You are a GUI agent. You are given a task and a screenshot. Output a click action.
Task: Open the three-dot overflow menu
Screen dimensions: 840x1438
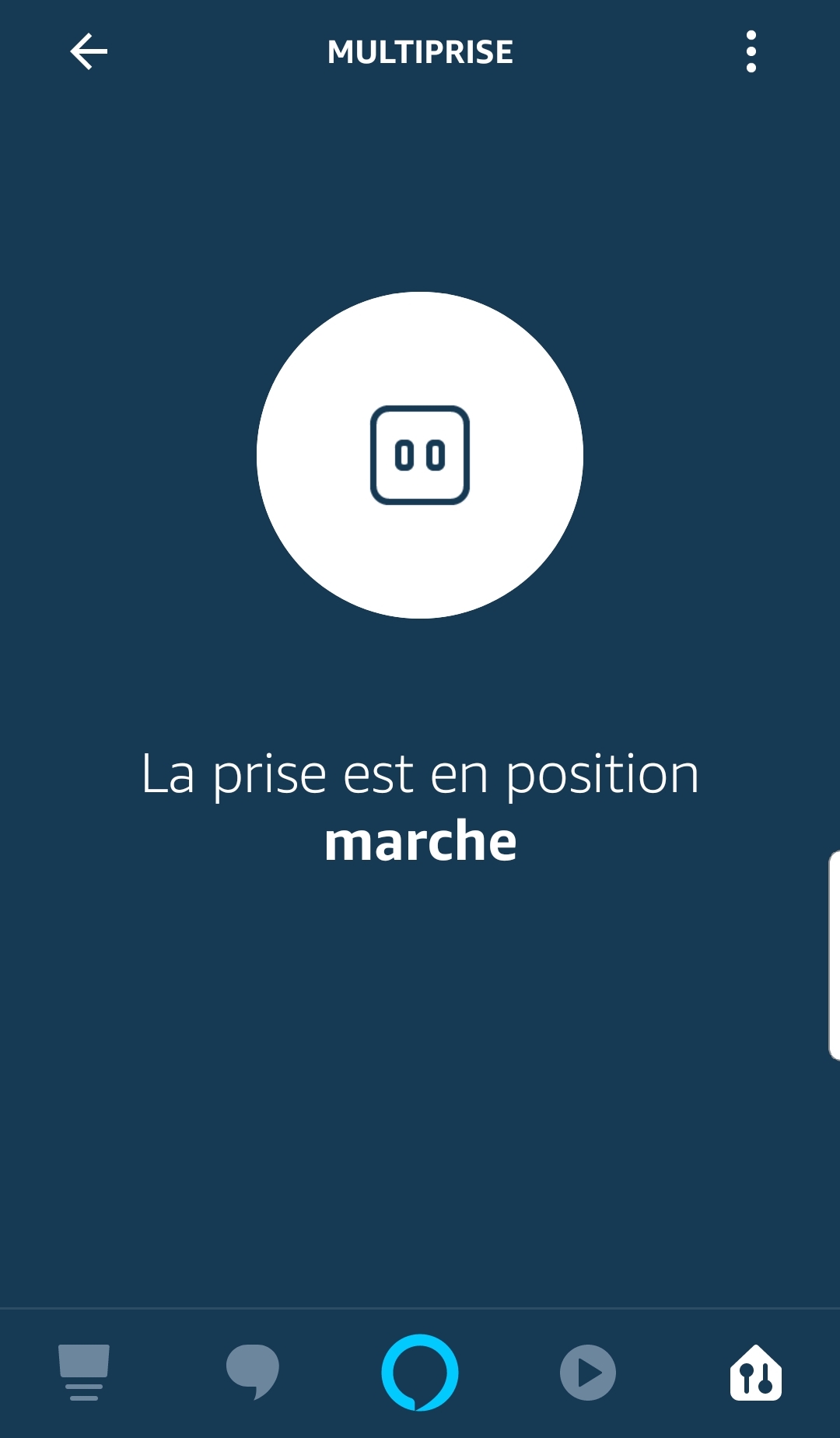(751, 52)
